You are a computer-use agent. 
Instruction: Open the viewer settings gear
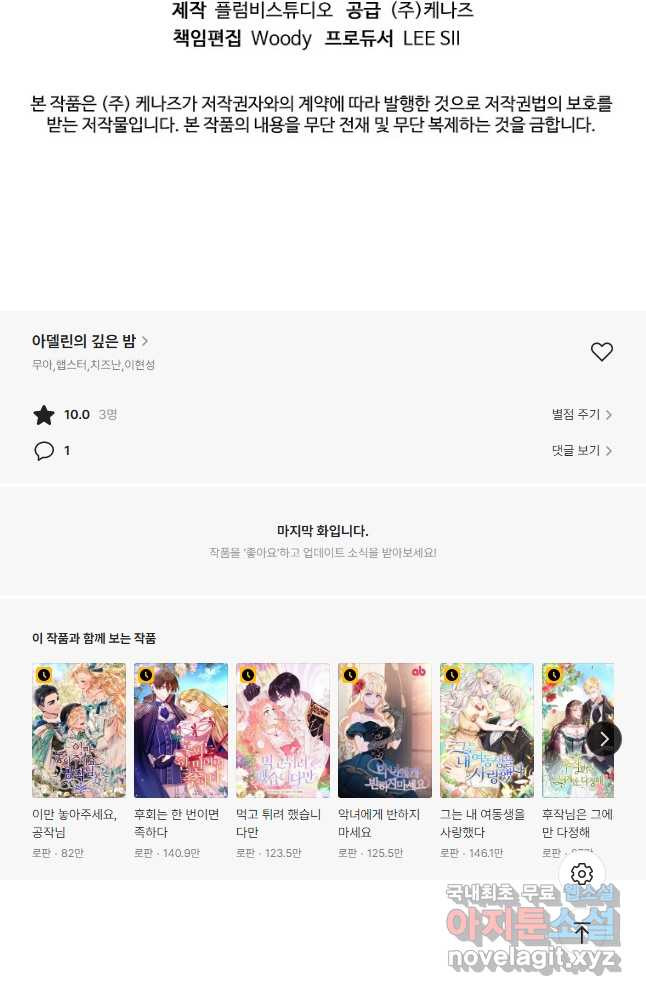point(582,874)
